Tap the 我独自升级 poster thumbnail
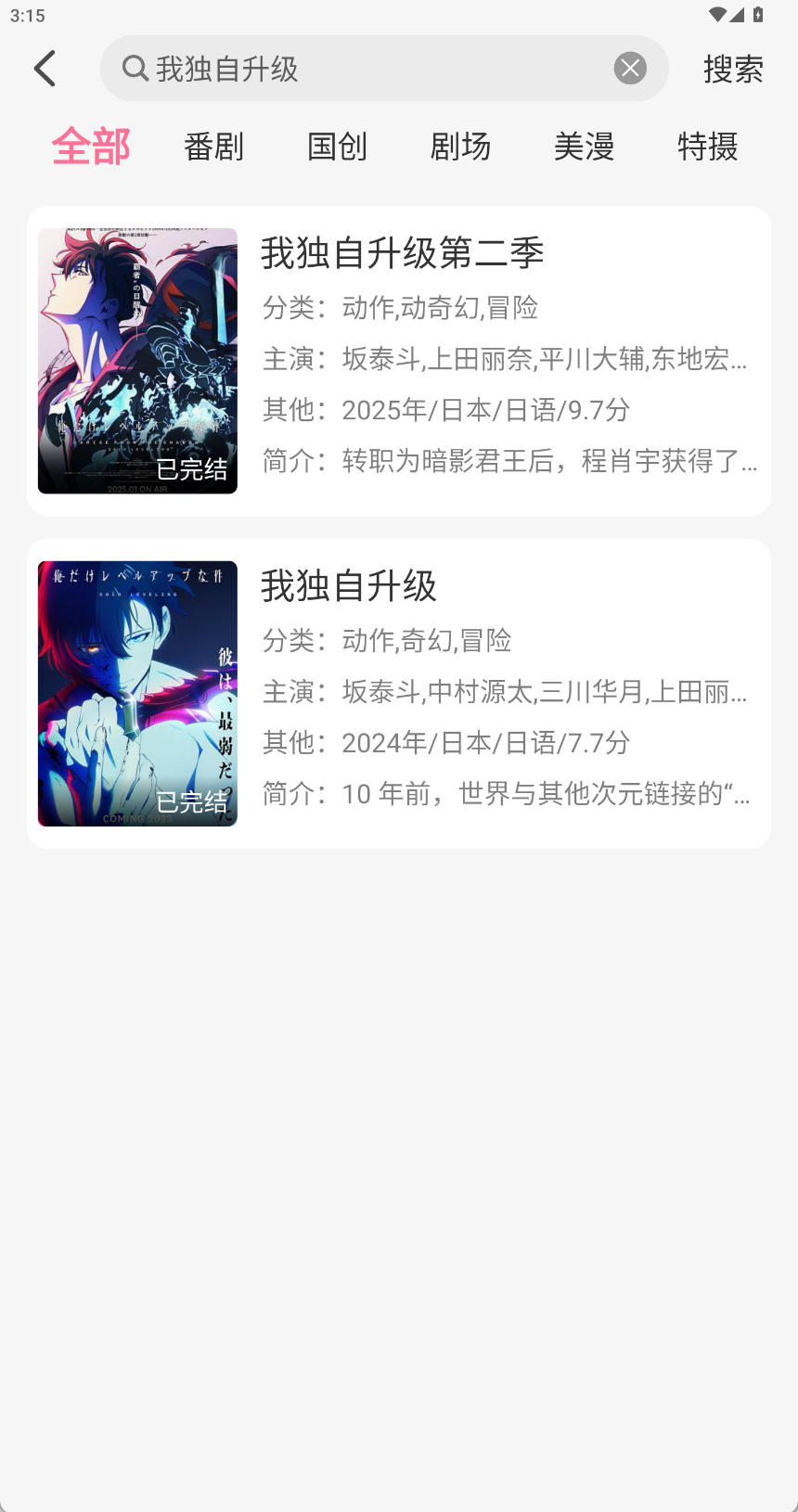The image size is (798, 1512). (136, 691)
